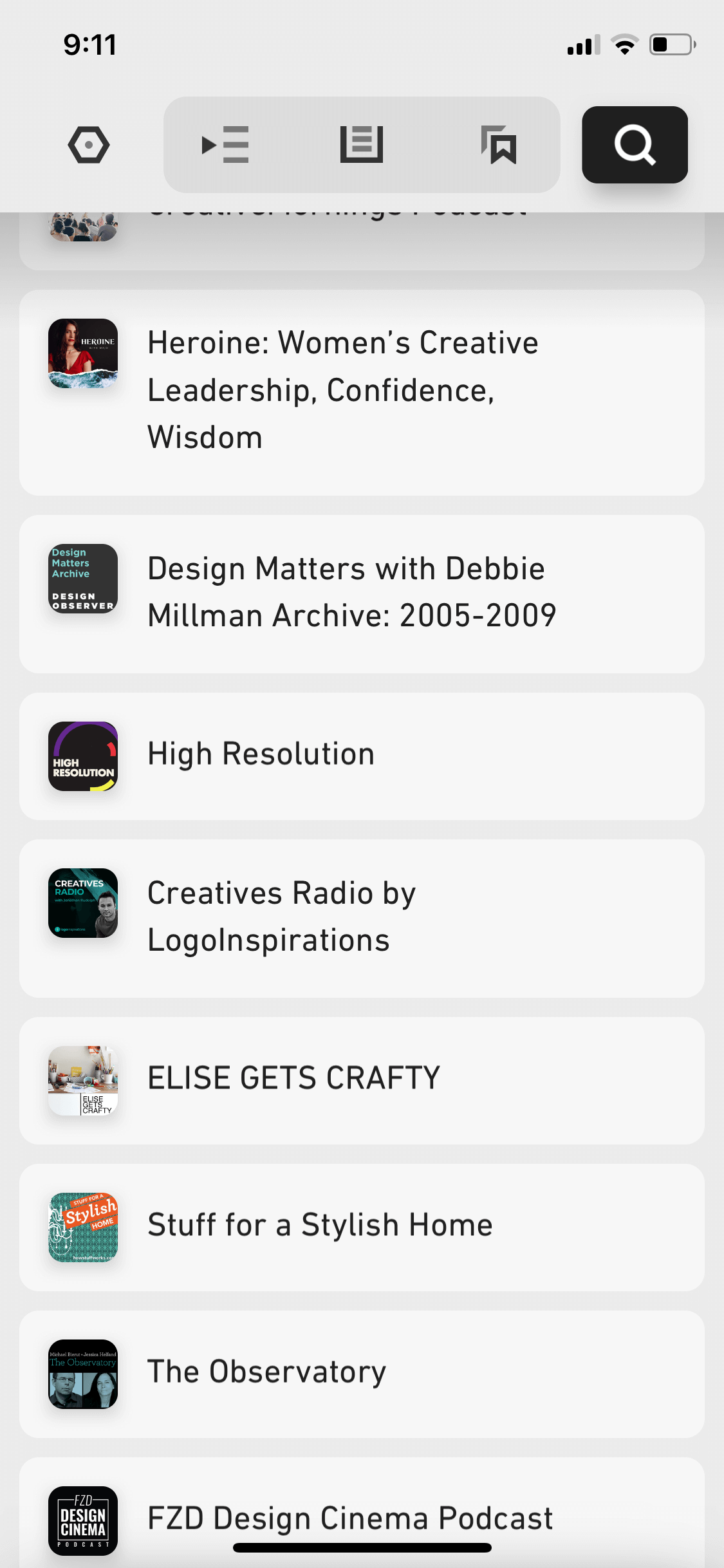This screenshot has width=724, height=1568.
Task: Open Design Matters with Debbie Millman Archive
Action: coord(362,594)
